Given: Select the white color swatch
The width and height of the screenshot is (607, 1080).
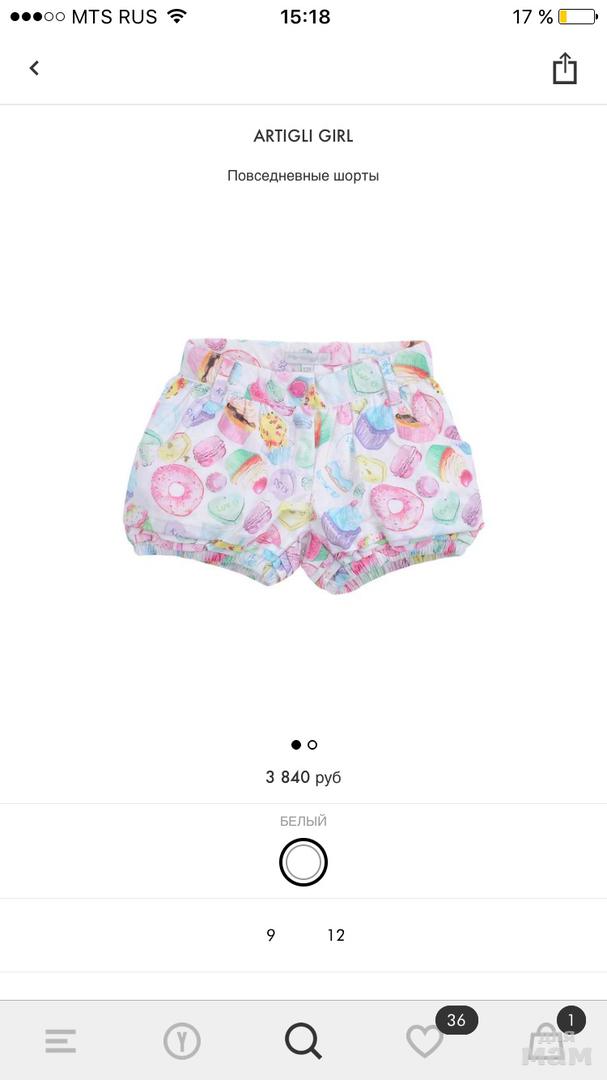Looking at the screenshot, I should coord(303,862).
